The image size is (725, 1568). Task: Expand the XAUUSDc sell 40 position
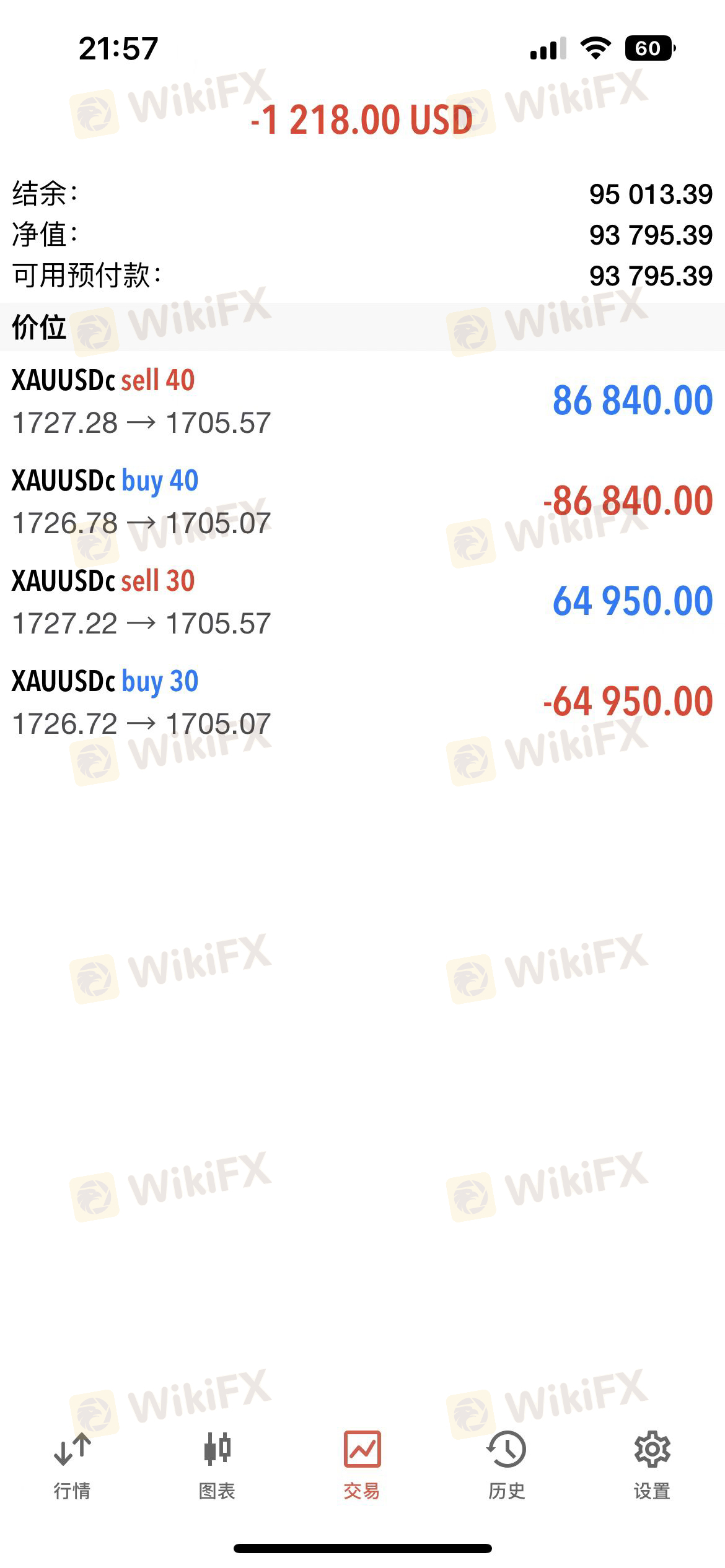362,401
